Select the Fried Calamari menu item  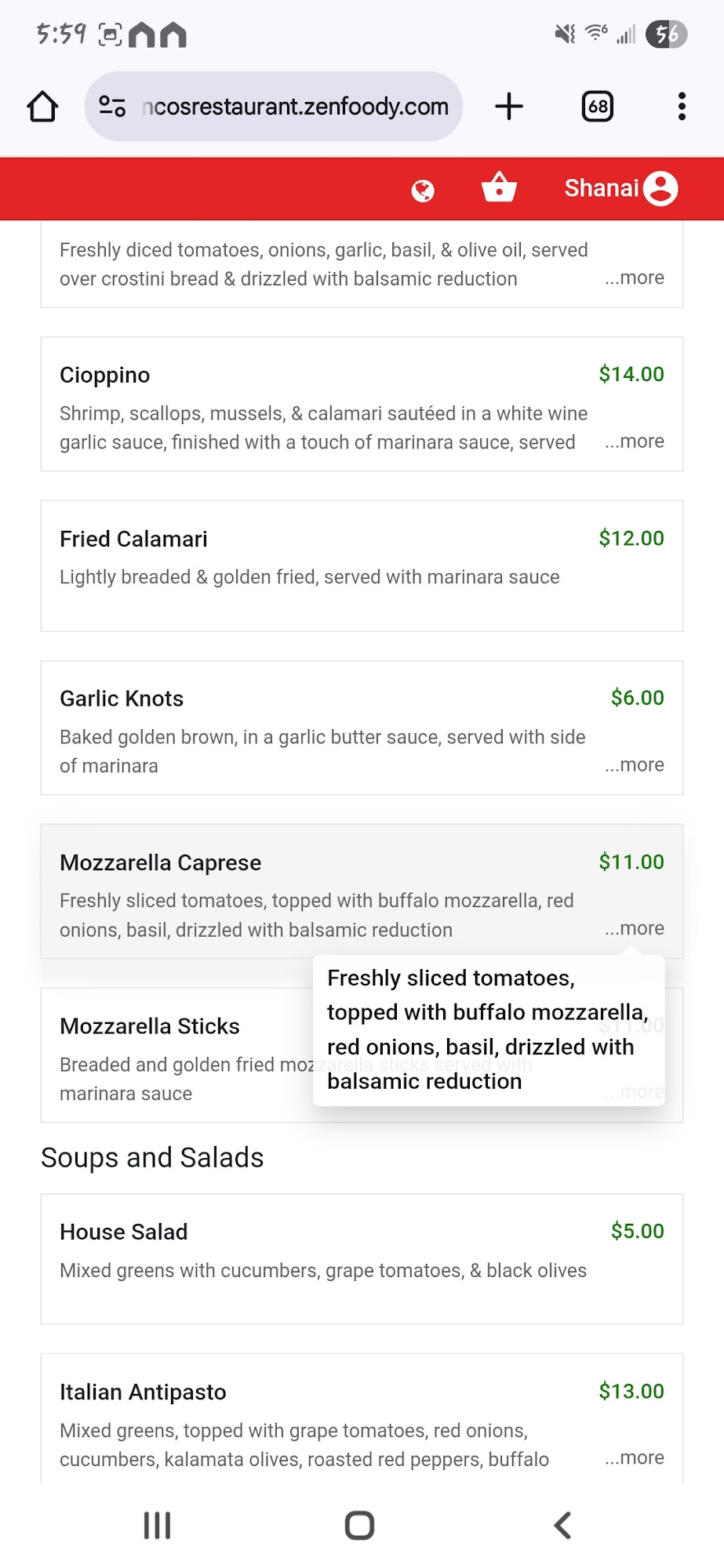pyautogui.click(x=361, y=557)
